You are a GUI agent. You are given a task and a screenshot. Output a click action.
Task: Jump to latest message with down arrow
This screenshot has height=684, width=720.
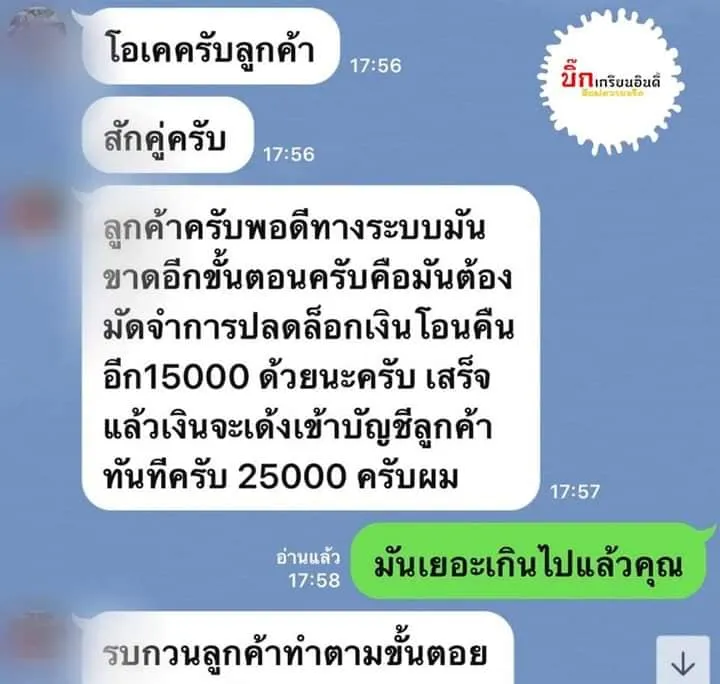682,660
